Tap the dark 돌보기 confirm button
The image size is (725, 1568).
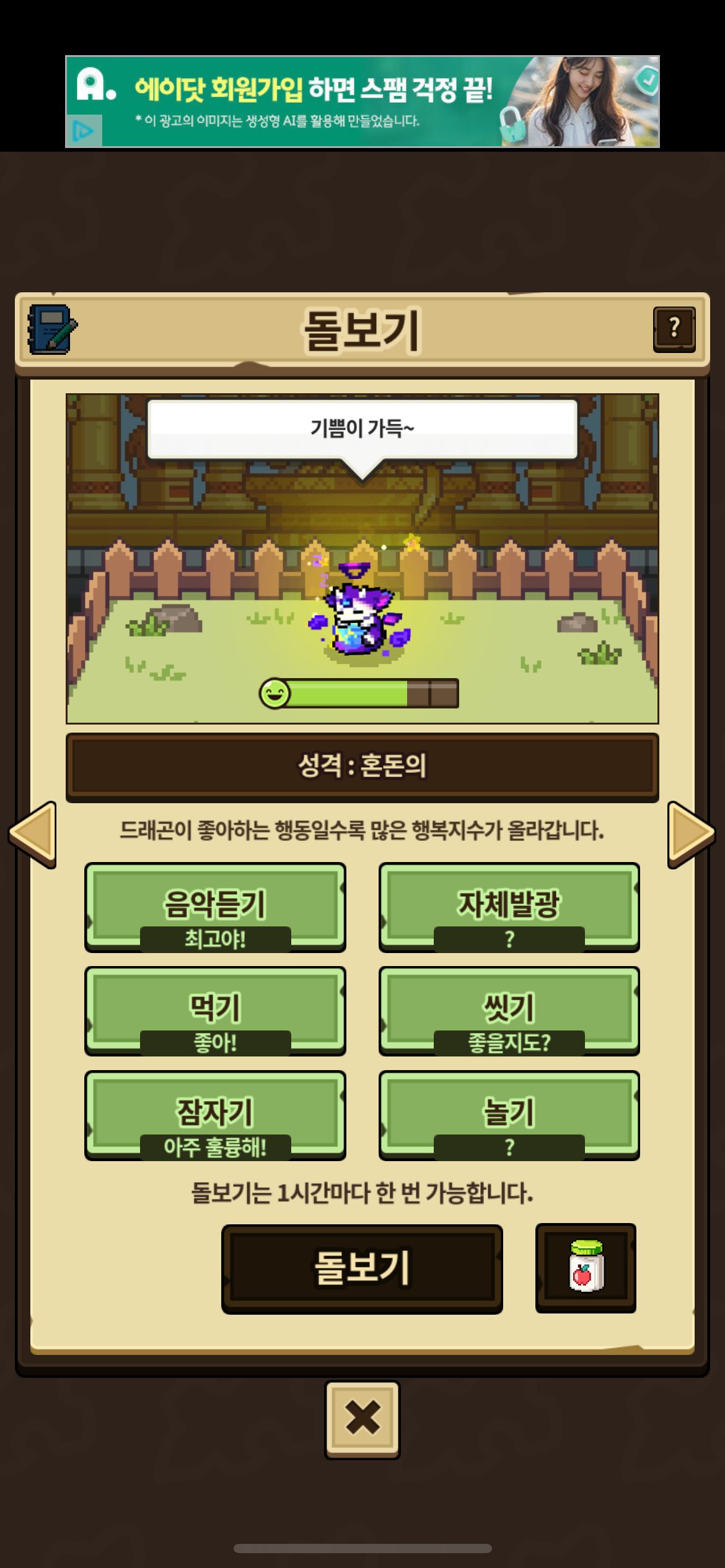pos(362,1268)
